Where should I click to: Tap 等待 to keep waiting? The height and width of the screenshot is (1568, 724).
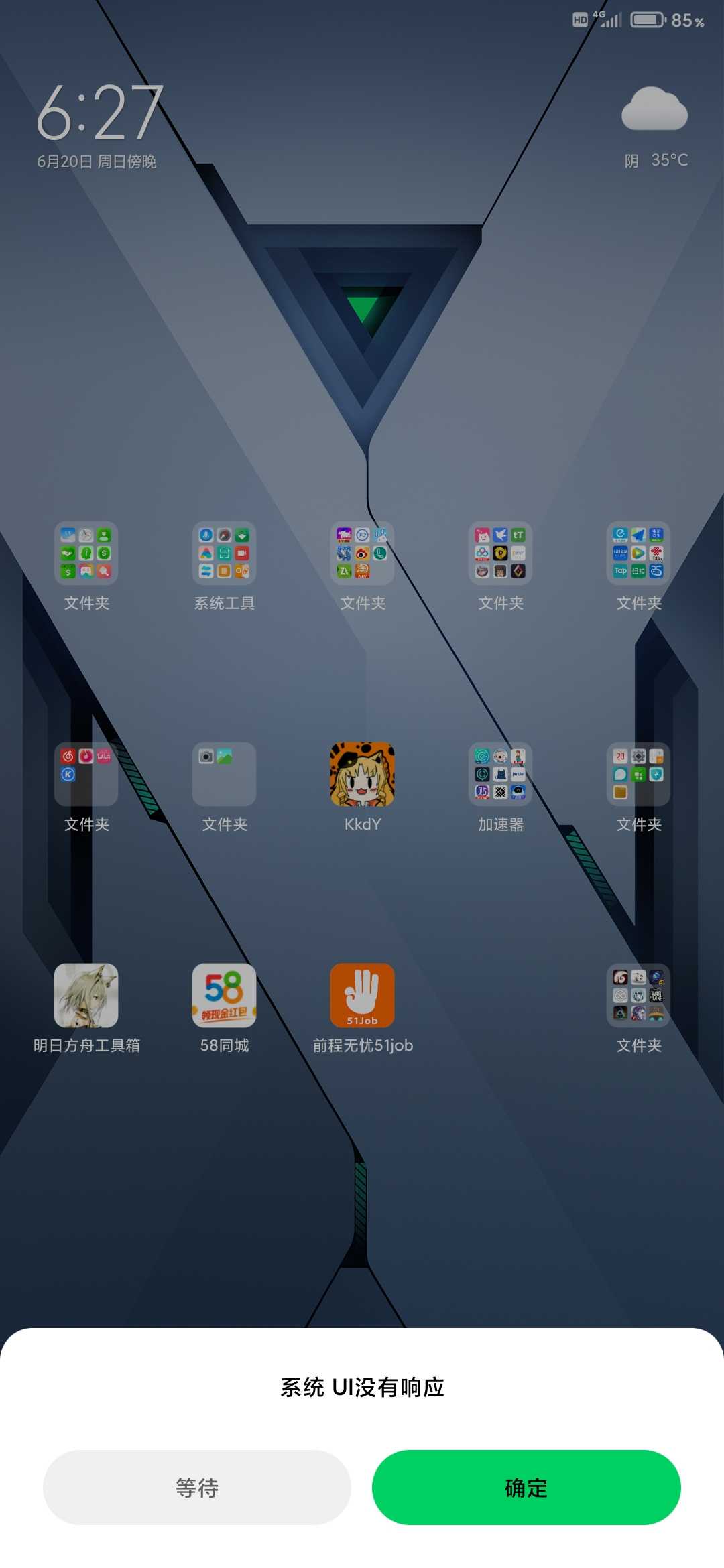point(197,1487)
